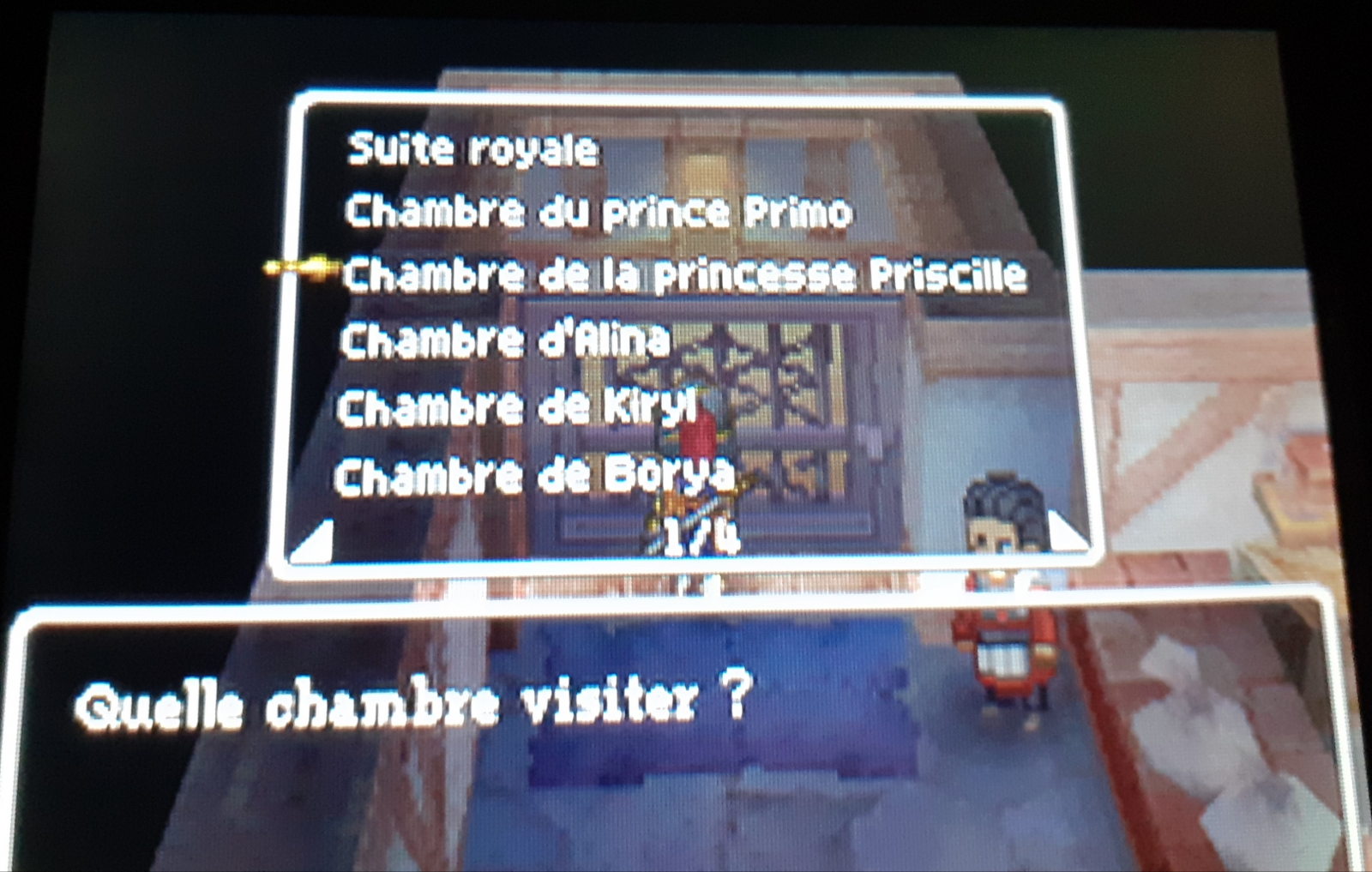Select Suite royale

pos(473,149)
